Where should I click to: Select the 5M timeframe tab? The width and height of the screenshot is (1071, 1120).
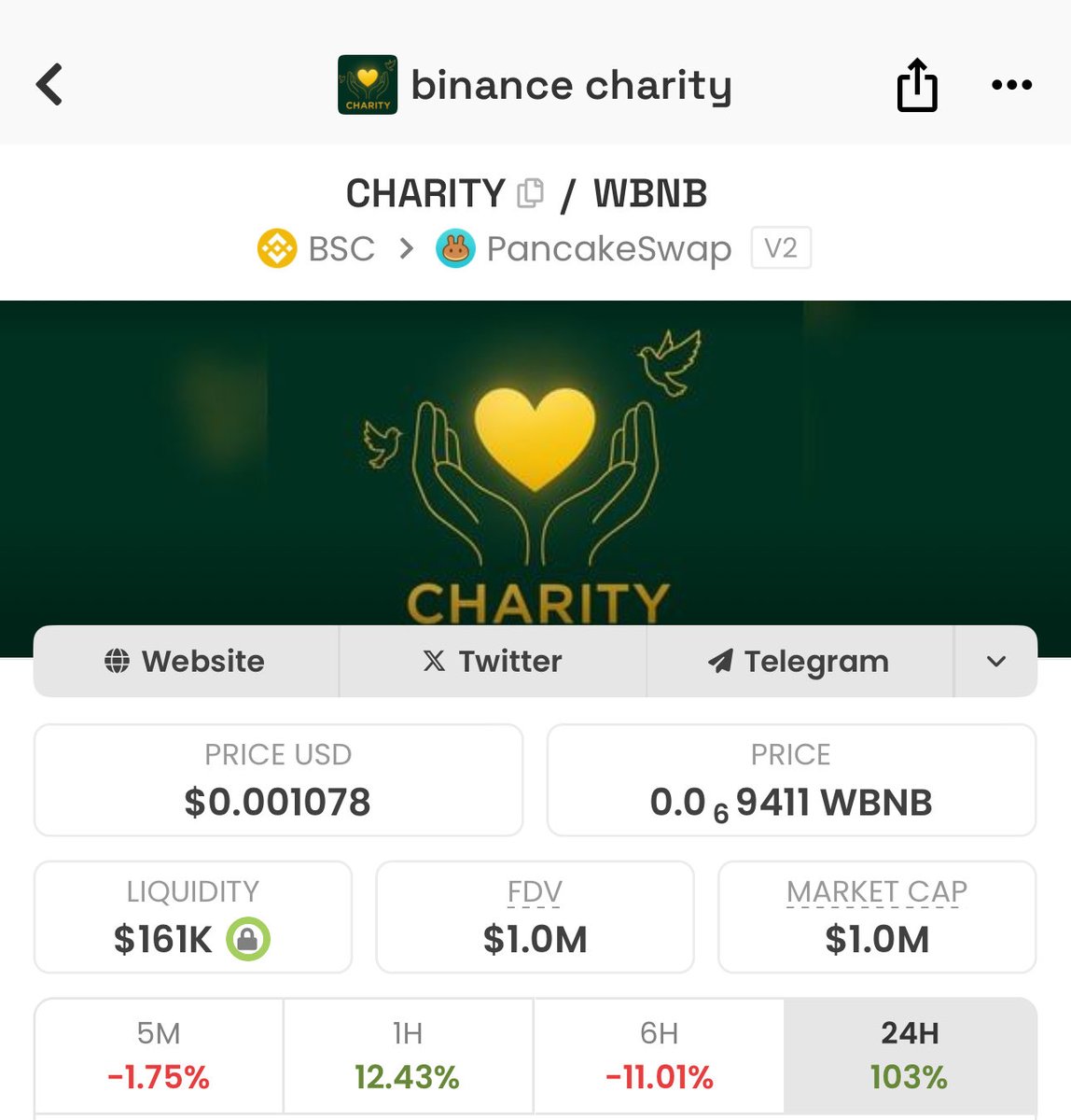coord(159,1056)
